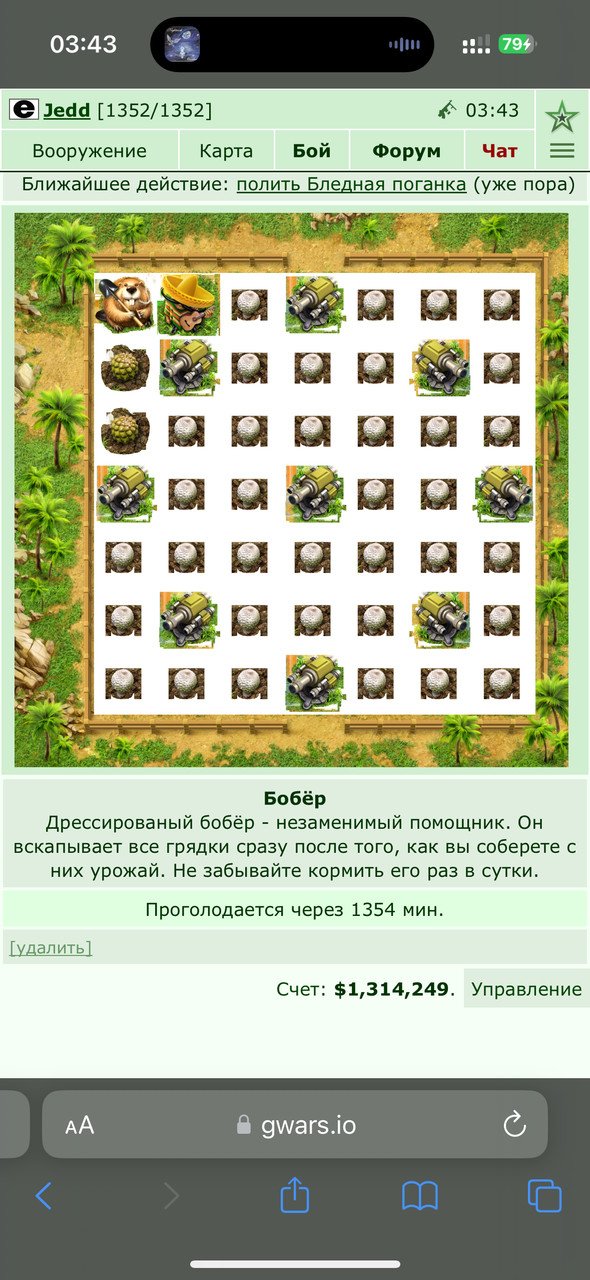Show open Safari tabs
This screenshot has height=1280, width=590.
545,1196
